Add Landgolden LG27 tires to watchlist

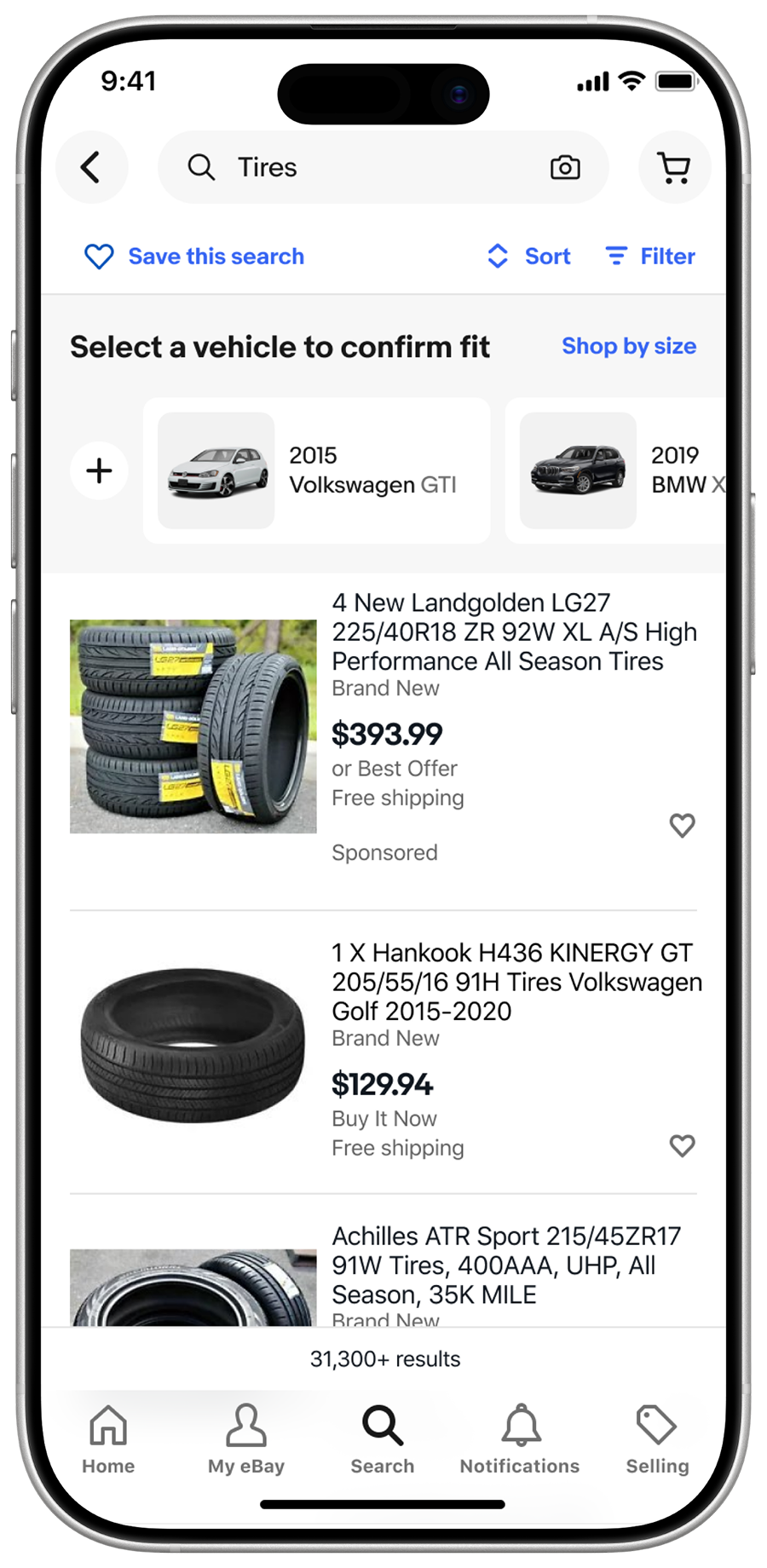682,825
